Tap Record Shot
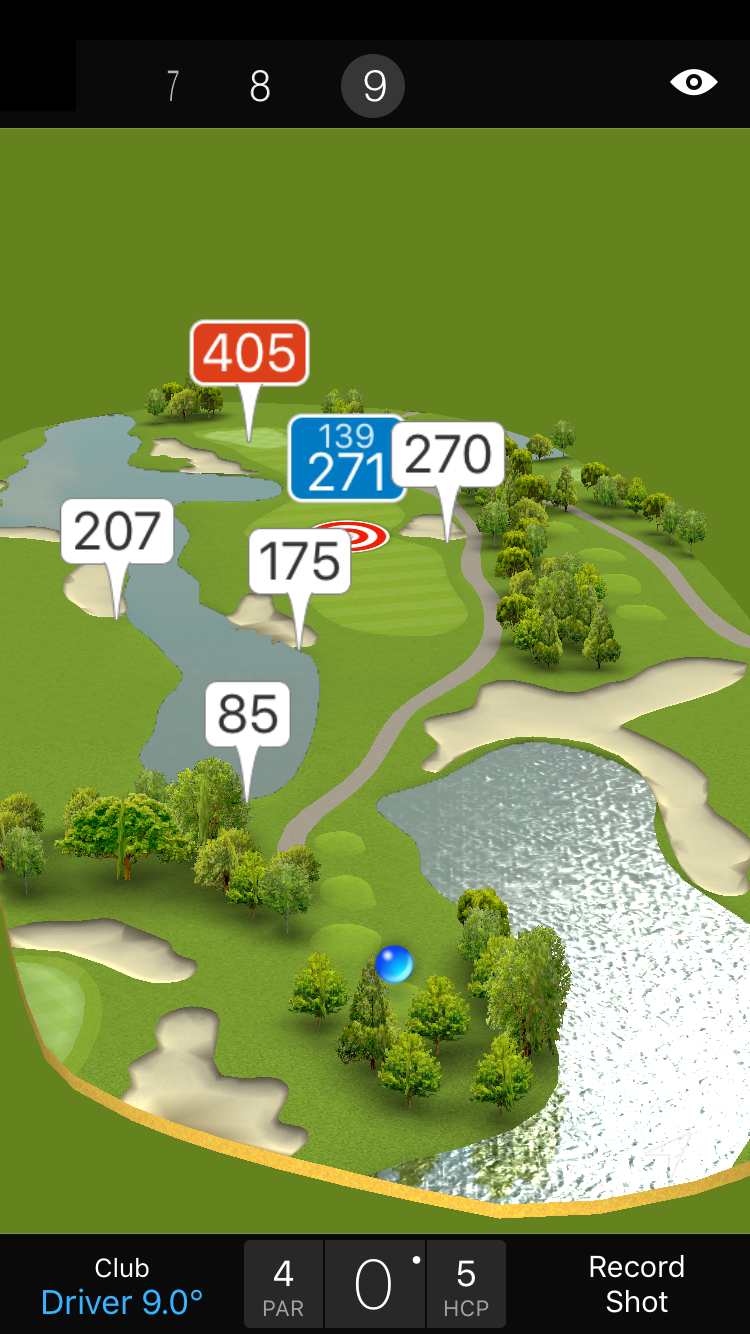The width and height of the screenshot is (750, 1334). point(636,1284)
